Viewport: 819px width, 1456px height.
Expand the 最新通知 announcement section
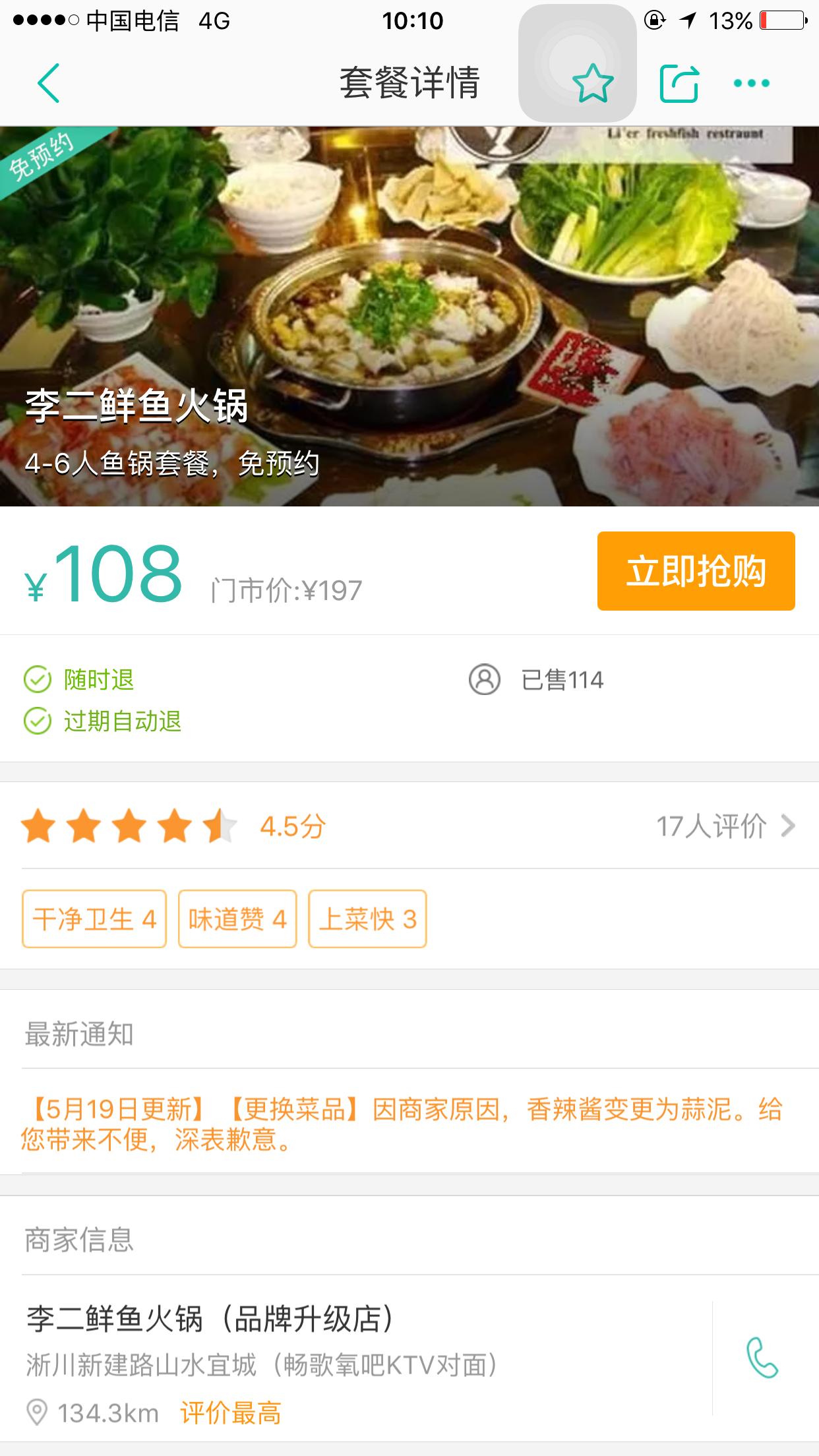79,1032
